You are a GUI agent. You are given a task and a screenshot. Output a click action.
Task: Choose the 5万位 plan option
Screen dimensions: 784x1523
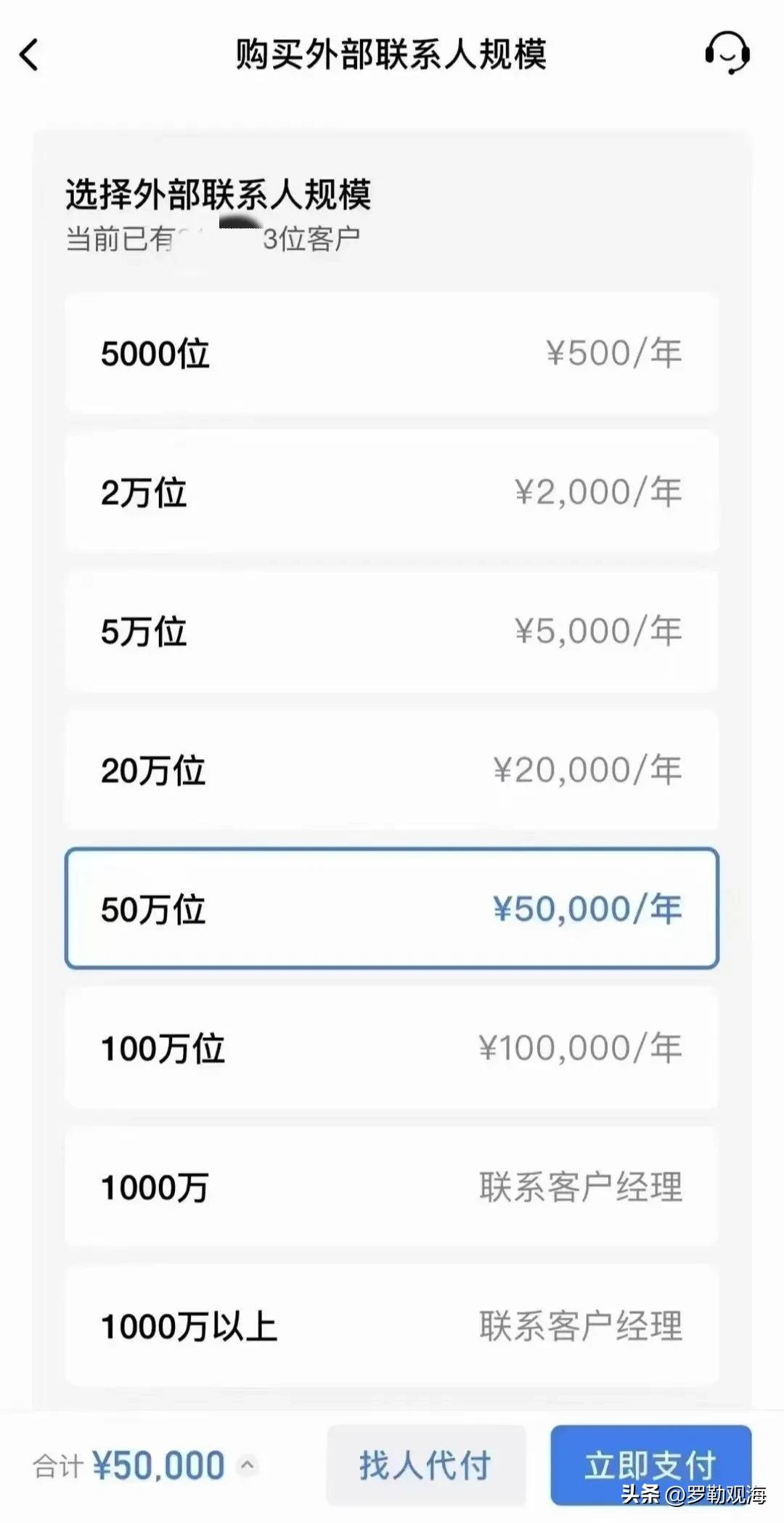(392, 631)
